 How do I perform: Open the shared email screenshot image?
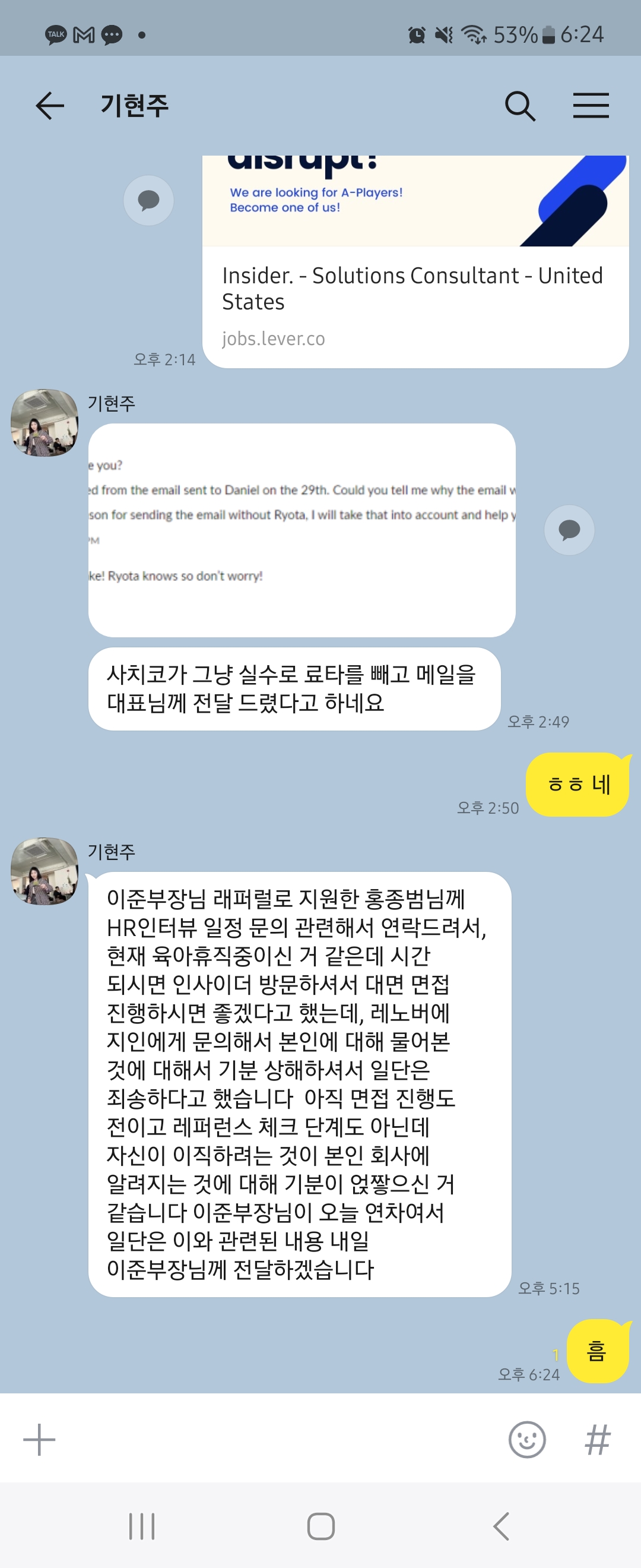click(302, 530)
